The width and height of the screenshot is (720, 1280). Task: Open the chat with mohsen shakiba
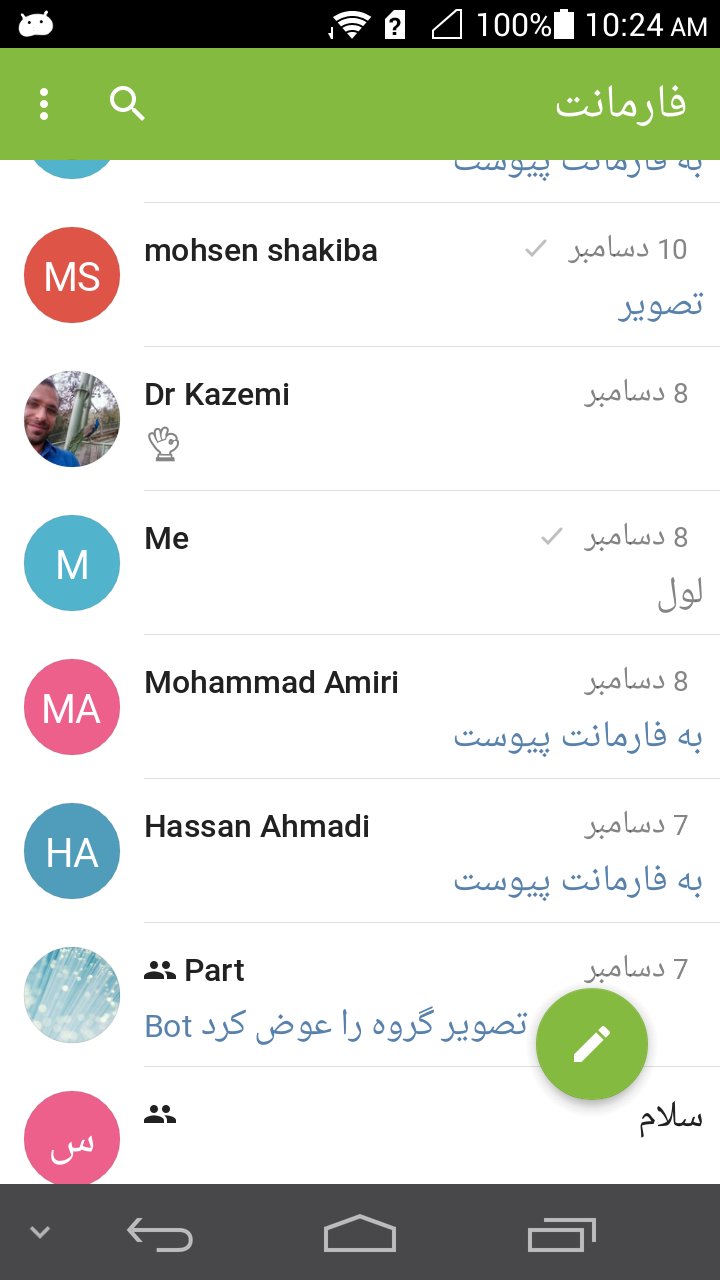click(360, 275)
